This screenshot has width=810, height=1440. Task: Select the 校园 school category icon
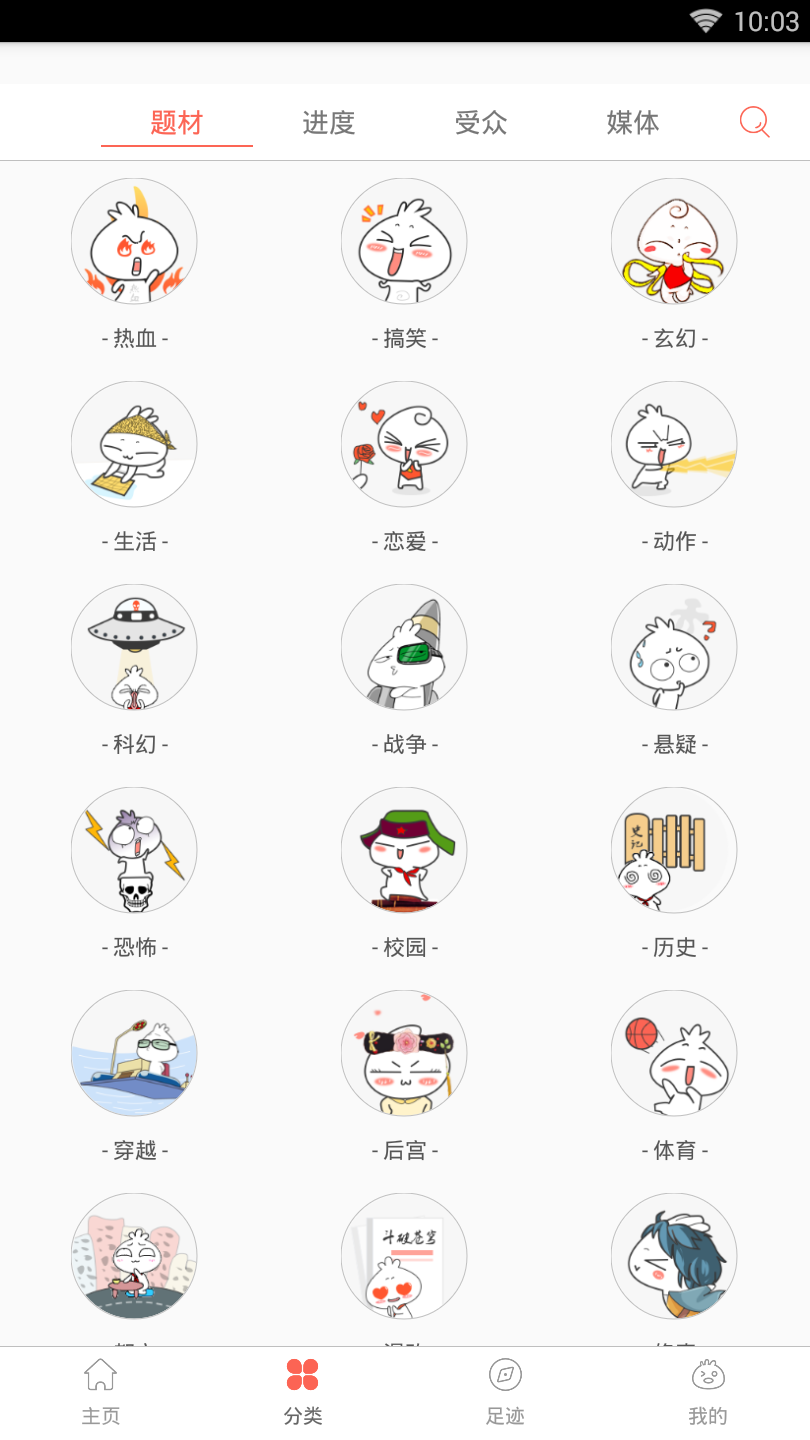(404, 850)
